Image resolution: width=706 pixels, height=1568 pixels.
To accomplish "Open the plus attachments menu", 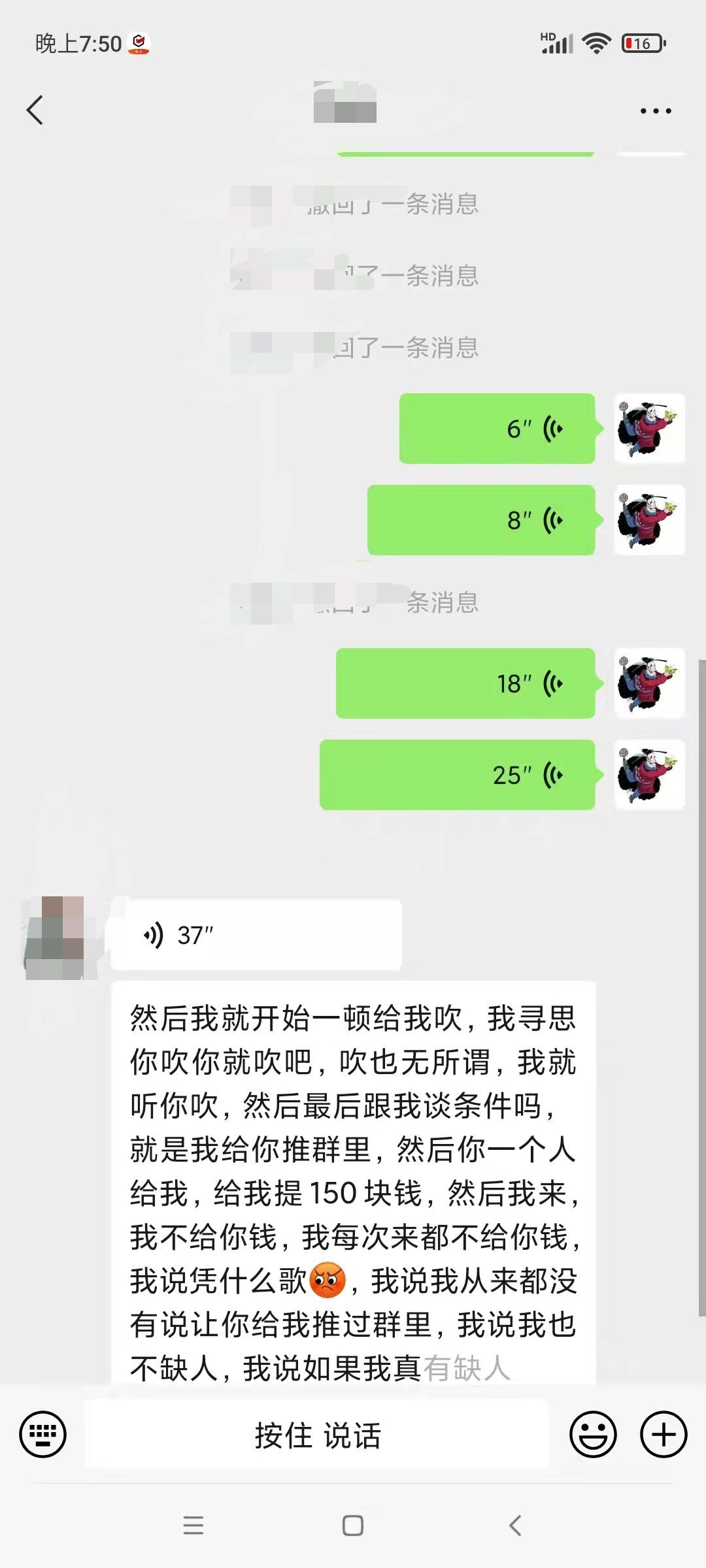I will click(x=664, y=1435).
